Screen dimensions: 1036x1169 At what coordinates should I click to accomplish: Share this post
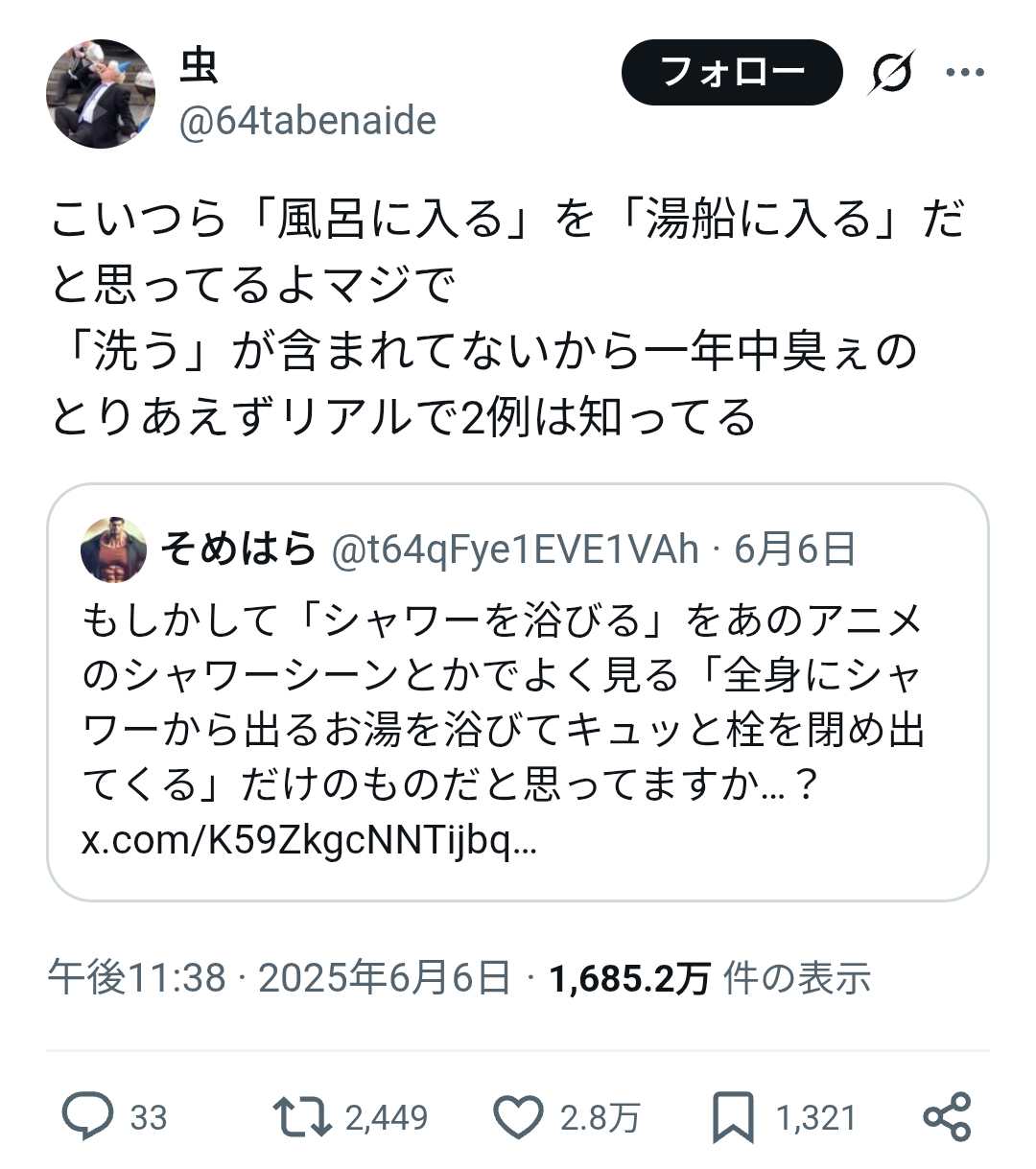(947, 1117)
